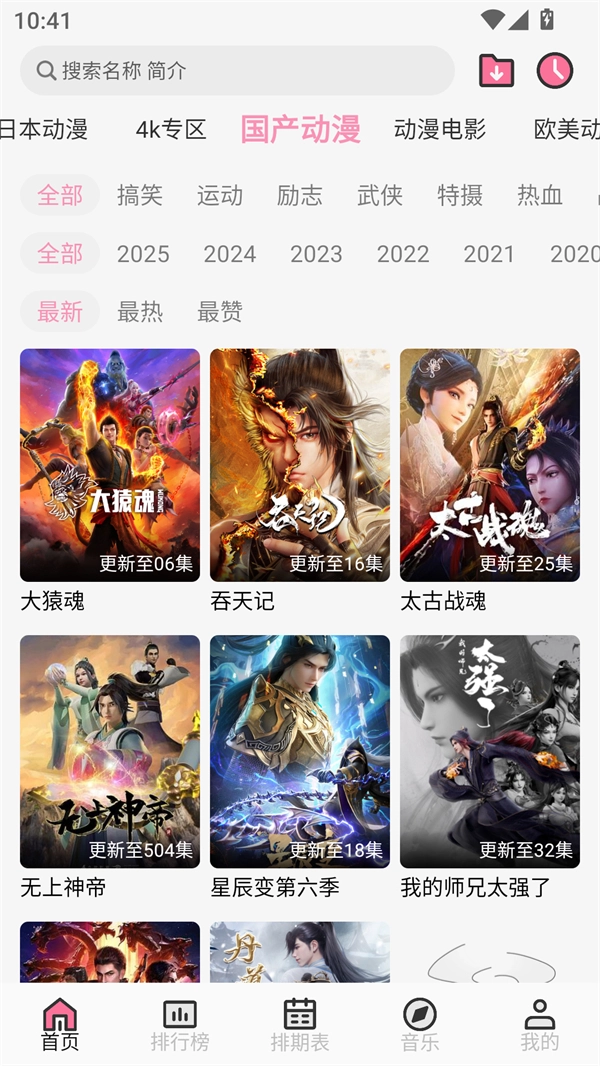Filter shows by year 2025

click(143, 254)
